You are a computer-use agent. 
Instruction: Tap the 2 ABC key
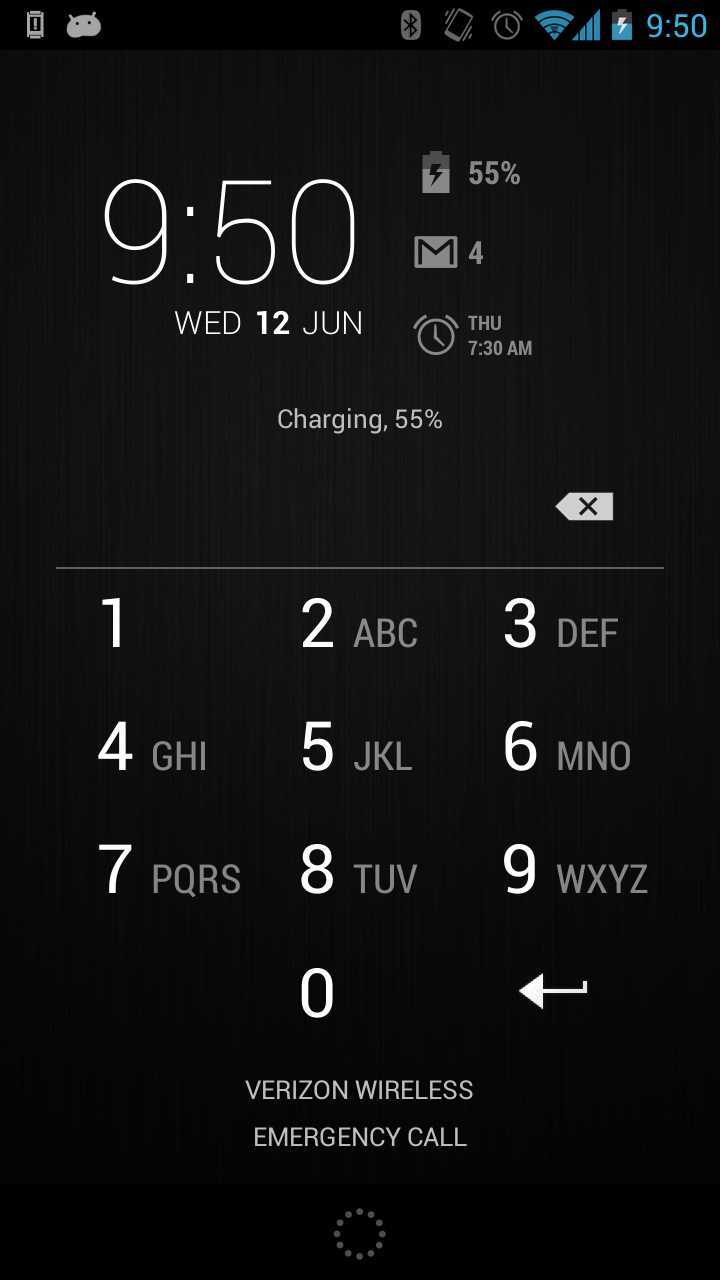tap(358, 625)
